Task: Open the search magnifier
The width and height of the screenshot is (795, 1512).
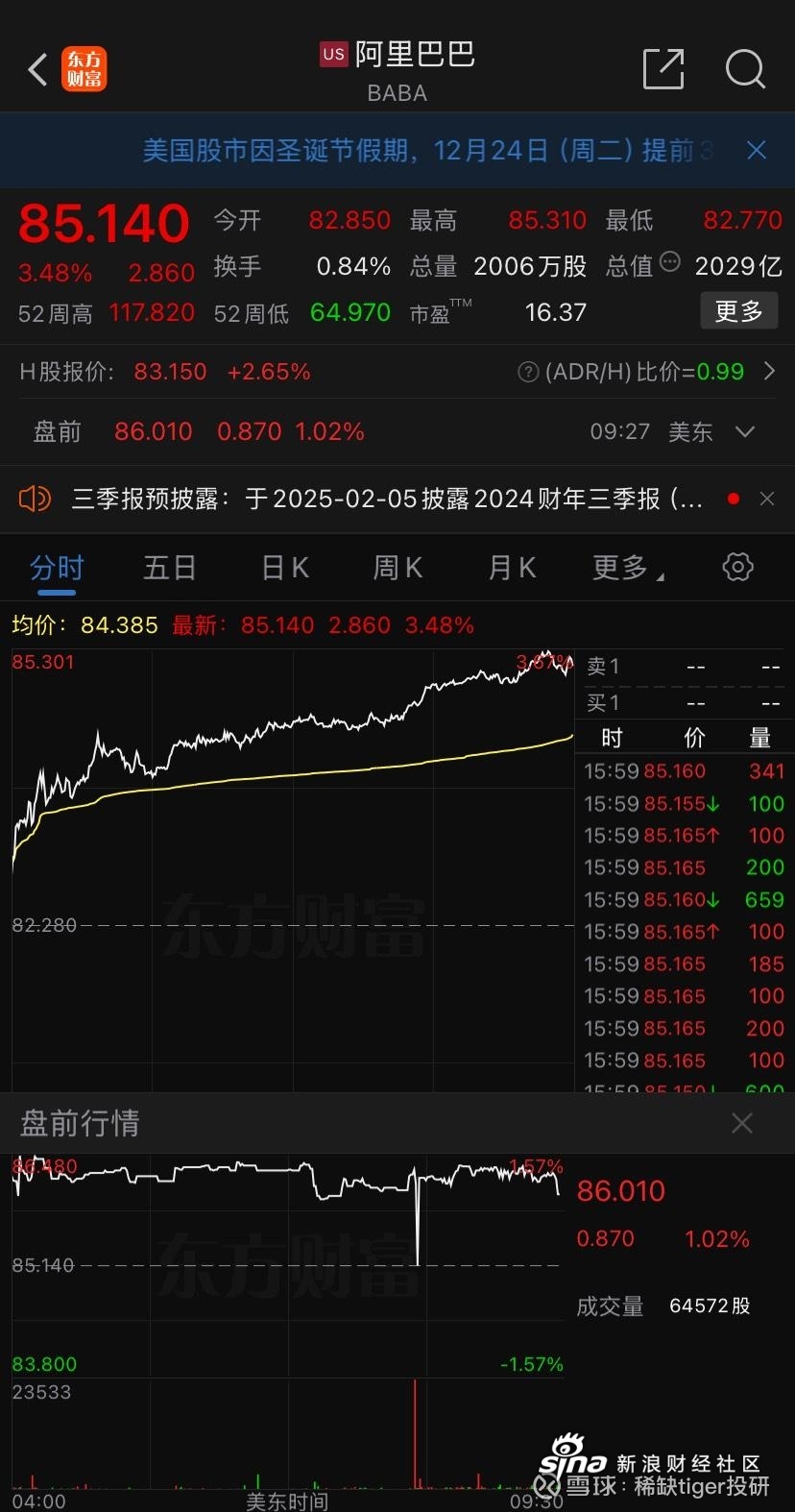Action: (x=745, y=69)
